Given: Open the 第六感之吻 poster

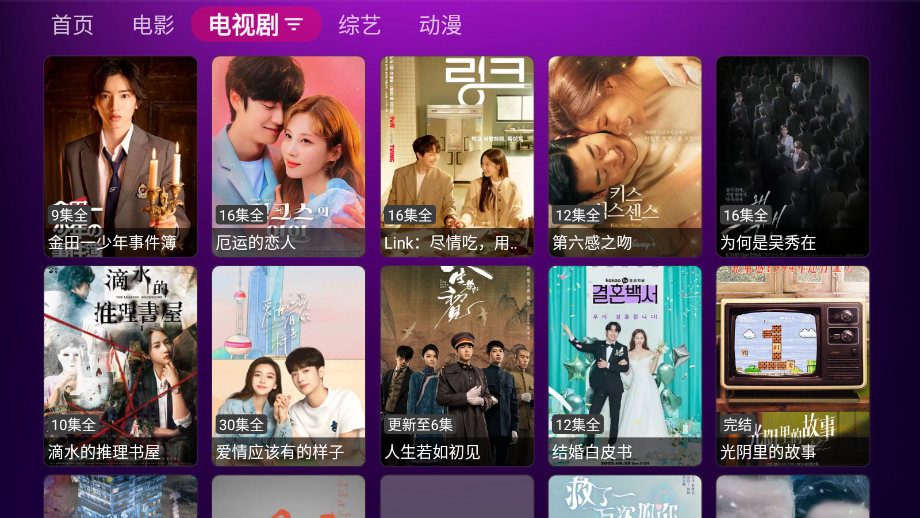Looking at the screenshot, I should click(625, 155).
